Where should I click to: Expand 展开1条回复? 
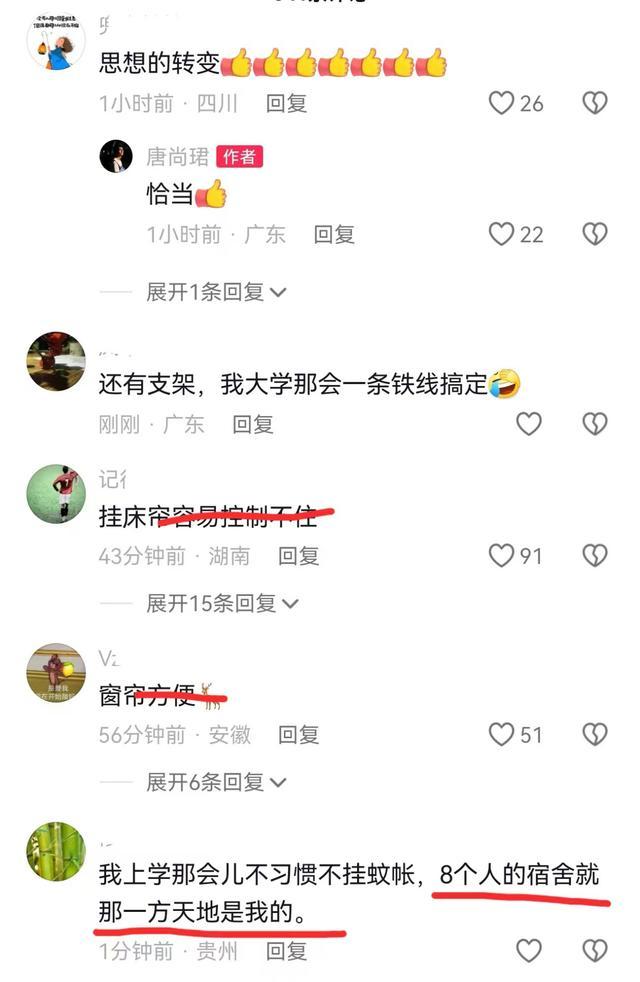[x=216, y=292]
